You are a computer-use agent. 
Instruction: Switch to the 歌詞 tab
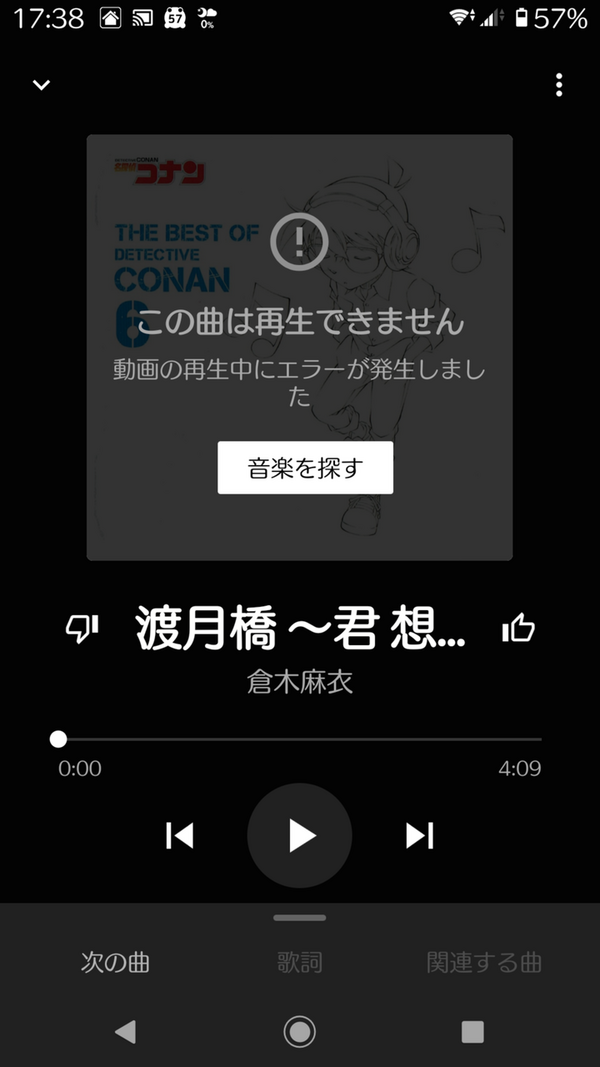pos(300,963)
